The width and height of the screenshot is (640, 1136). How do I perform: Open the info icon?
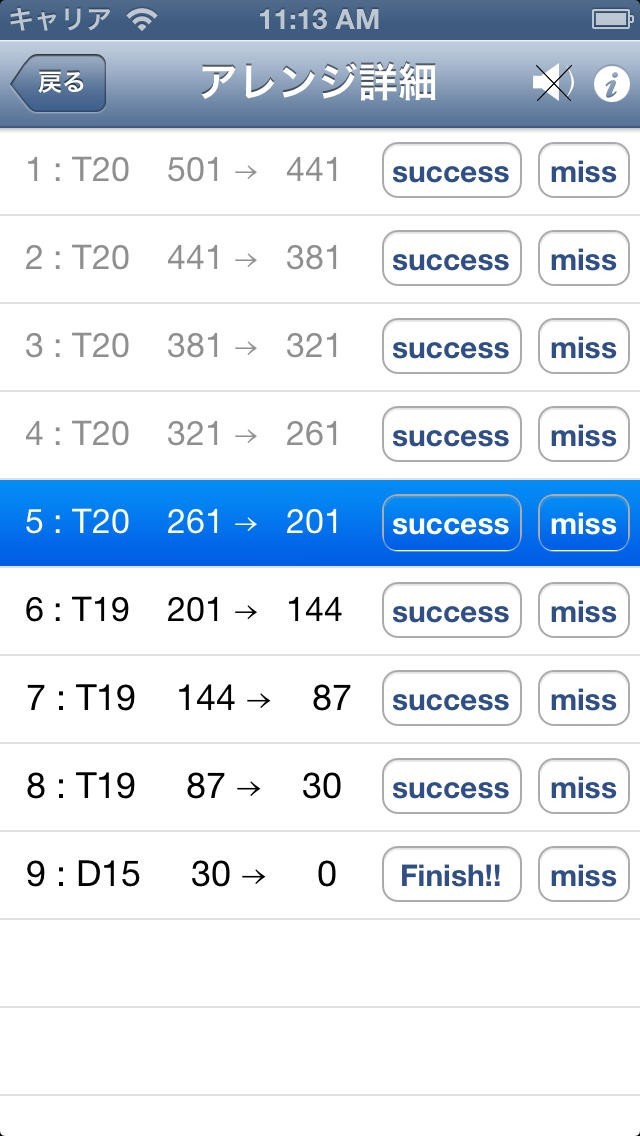point(610,84)
